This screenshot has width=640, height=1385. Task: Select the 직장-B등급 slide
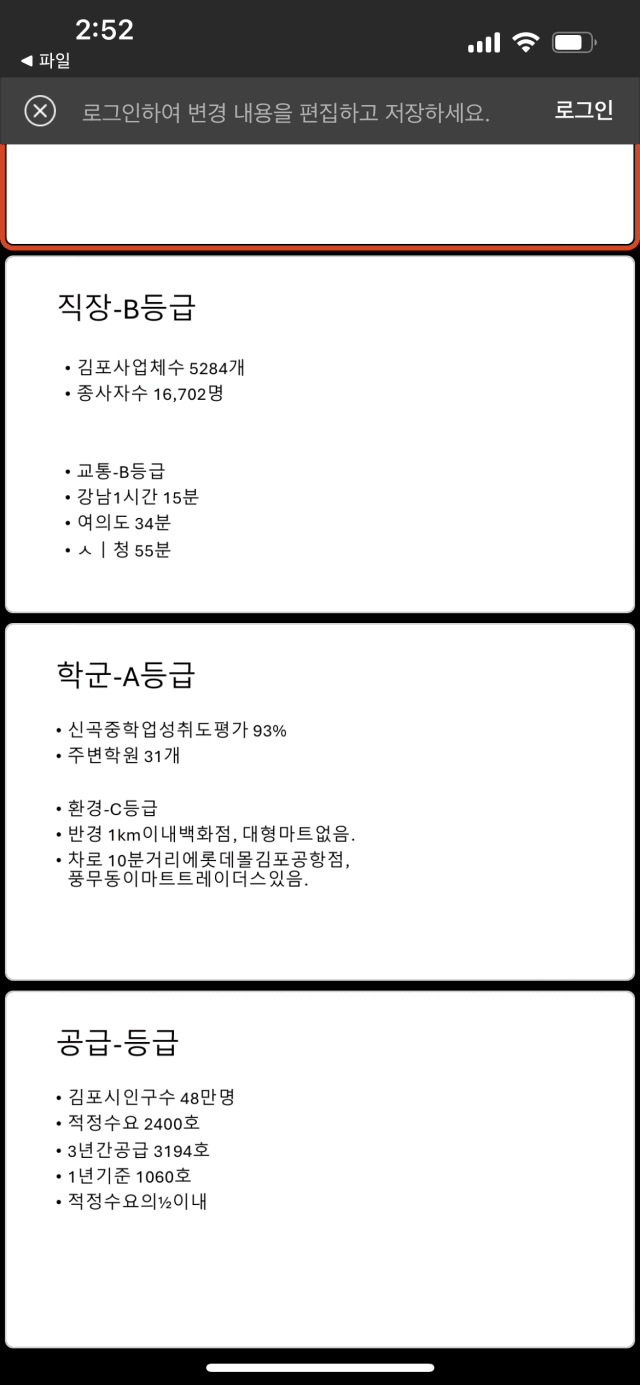coord(320,434)
